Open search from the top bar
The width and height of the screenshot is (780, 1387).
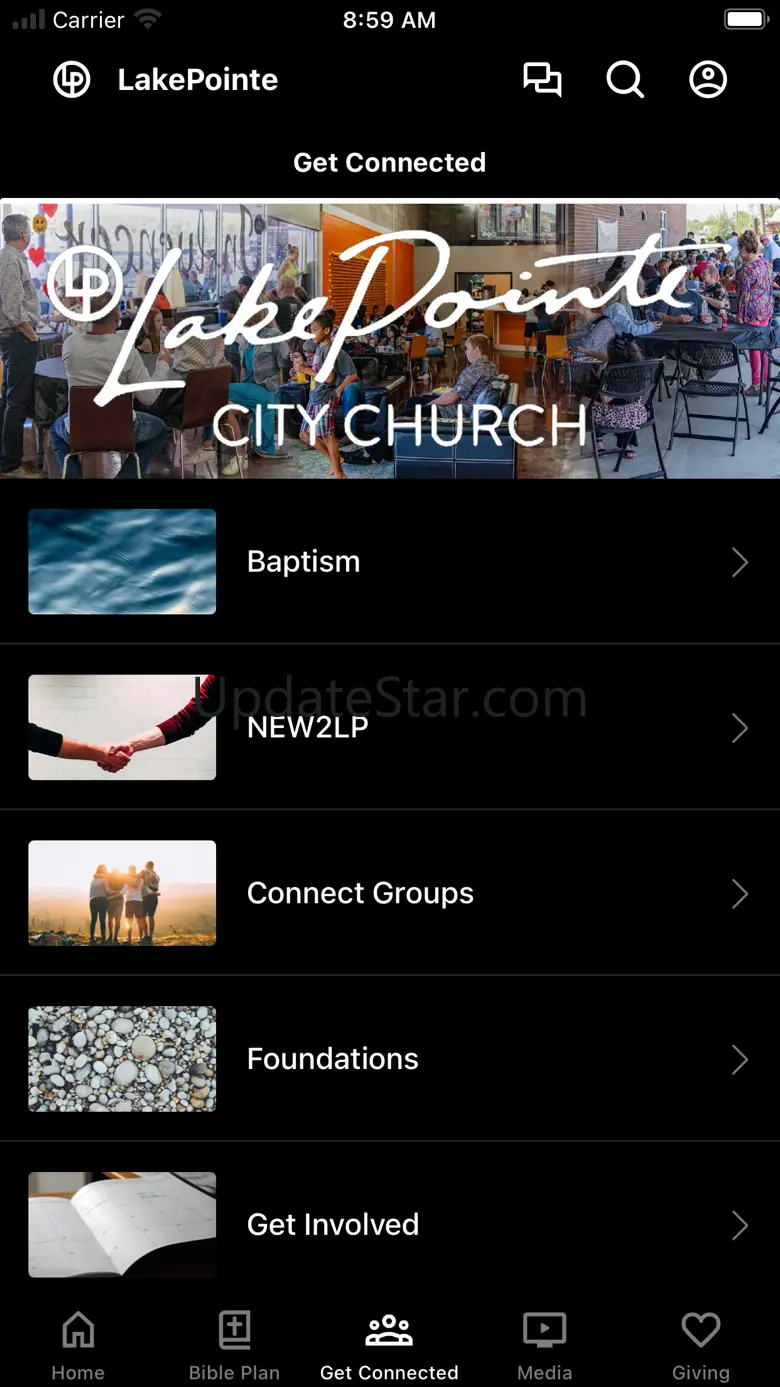tap(625, 80)
